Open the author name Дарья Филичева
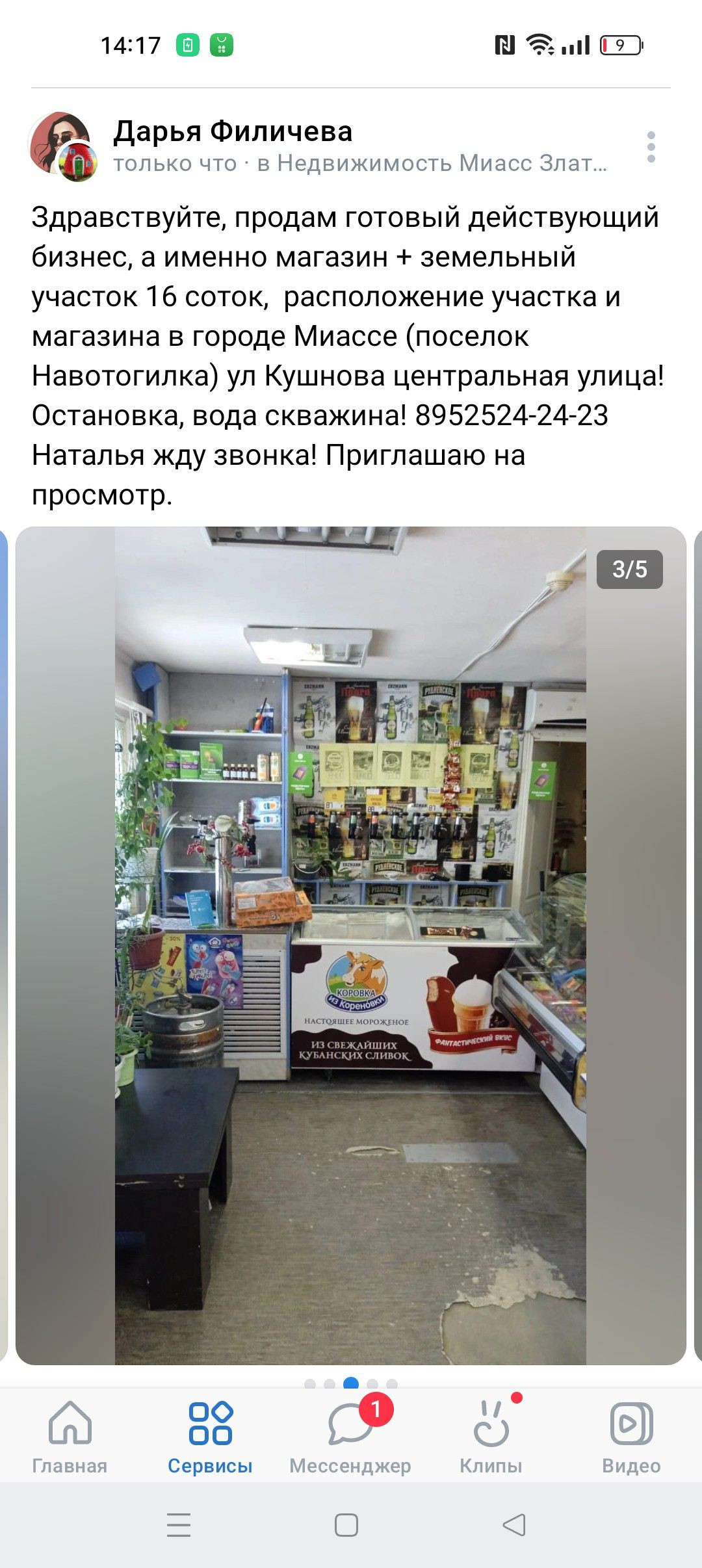702x1568 pixels. [233, 131]
